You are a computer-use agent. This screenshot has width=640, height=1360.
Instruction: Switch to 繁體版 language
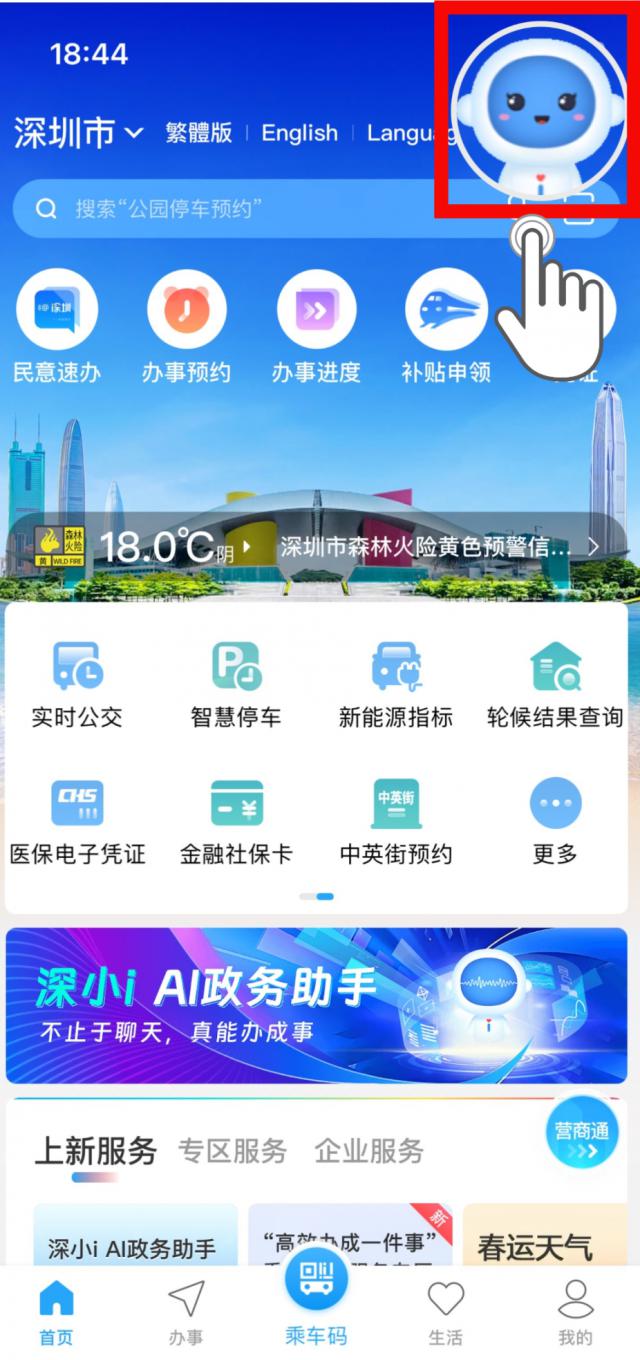click(x=199, y=133)
